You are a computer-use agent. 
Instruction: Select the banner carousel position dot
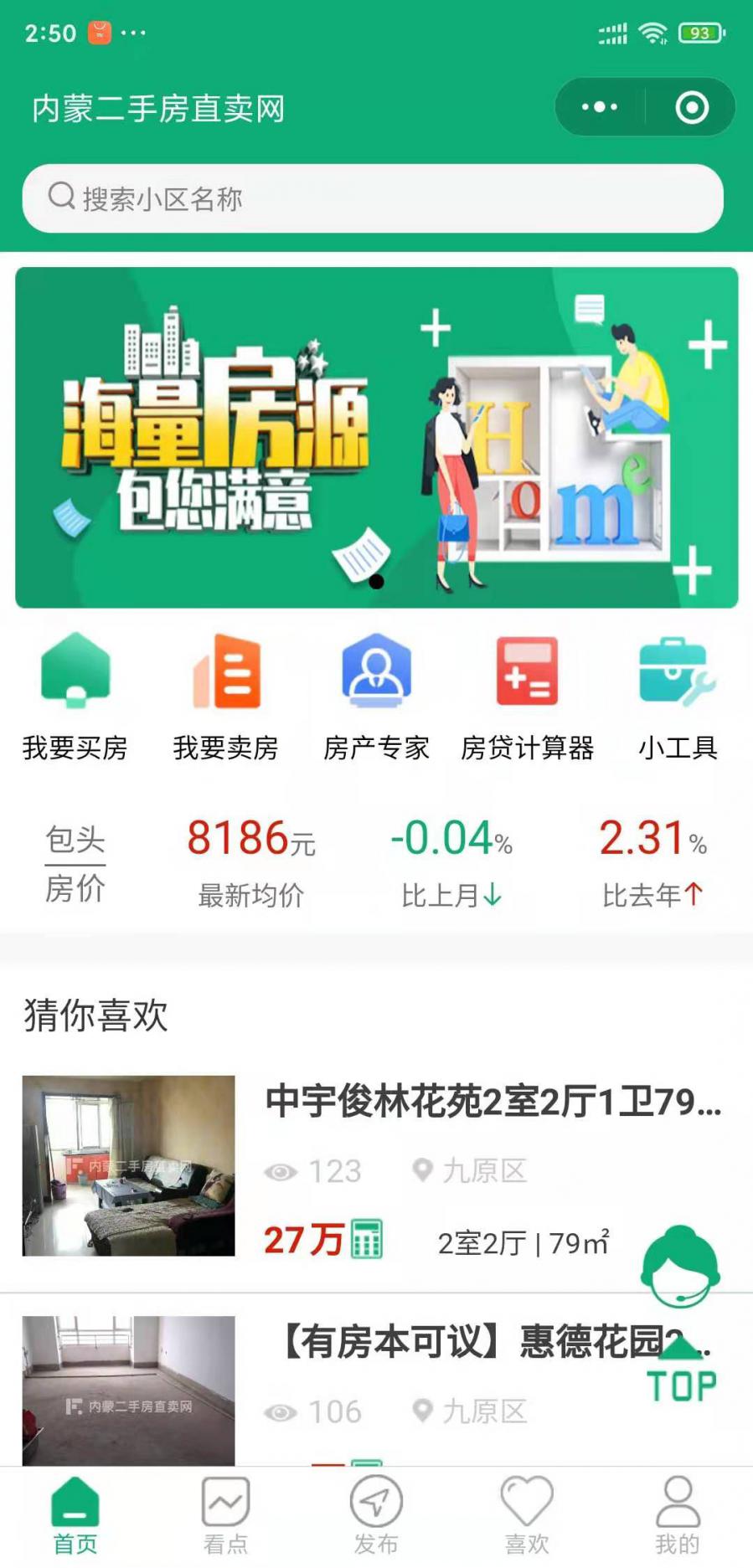376,582
